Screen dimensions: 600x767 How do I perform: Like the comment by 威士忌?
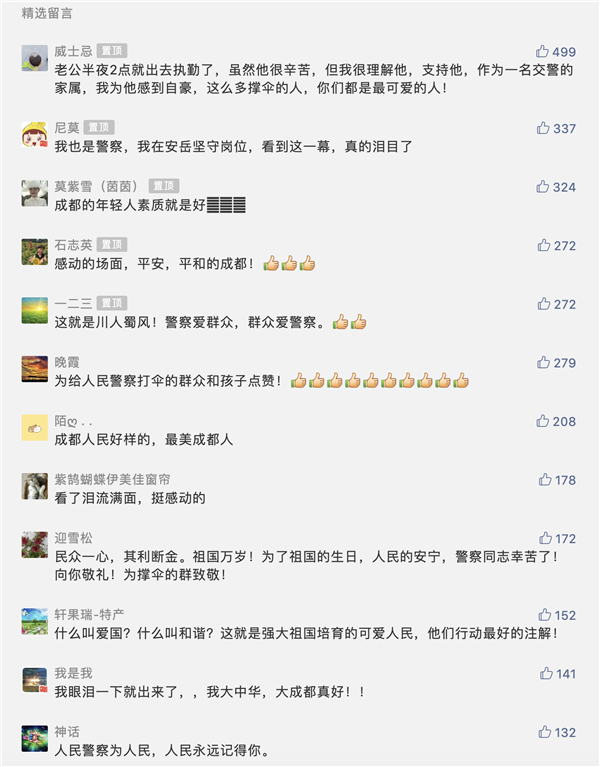click(543, 51)
